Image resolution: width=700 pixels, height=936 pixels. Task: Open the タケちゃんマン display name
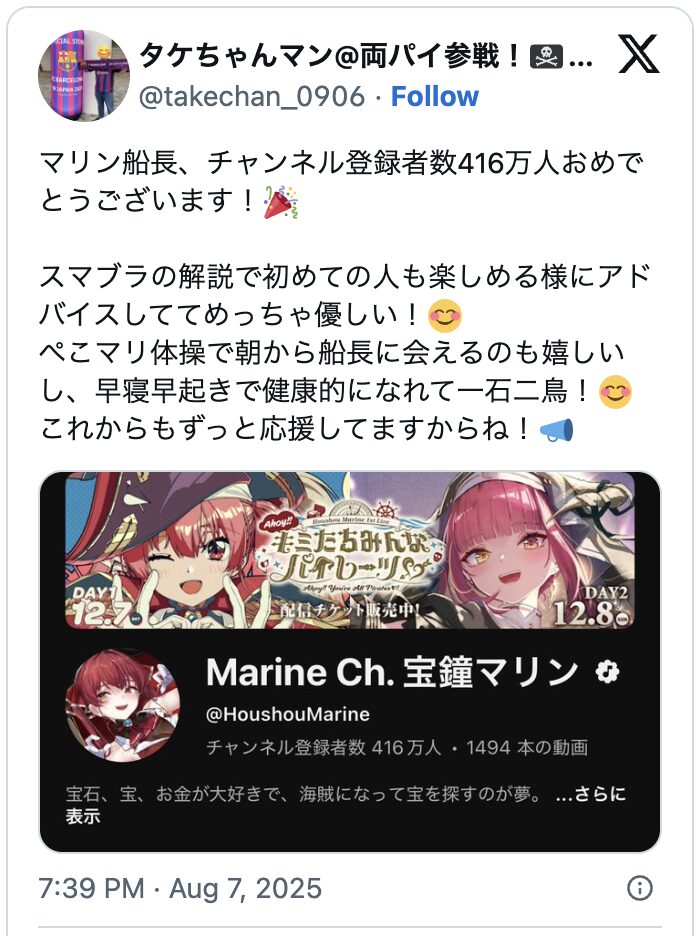pos(365,55)
